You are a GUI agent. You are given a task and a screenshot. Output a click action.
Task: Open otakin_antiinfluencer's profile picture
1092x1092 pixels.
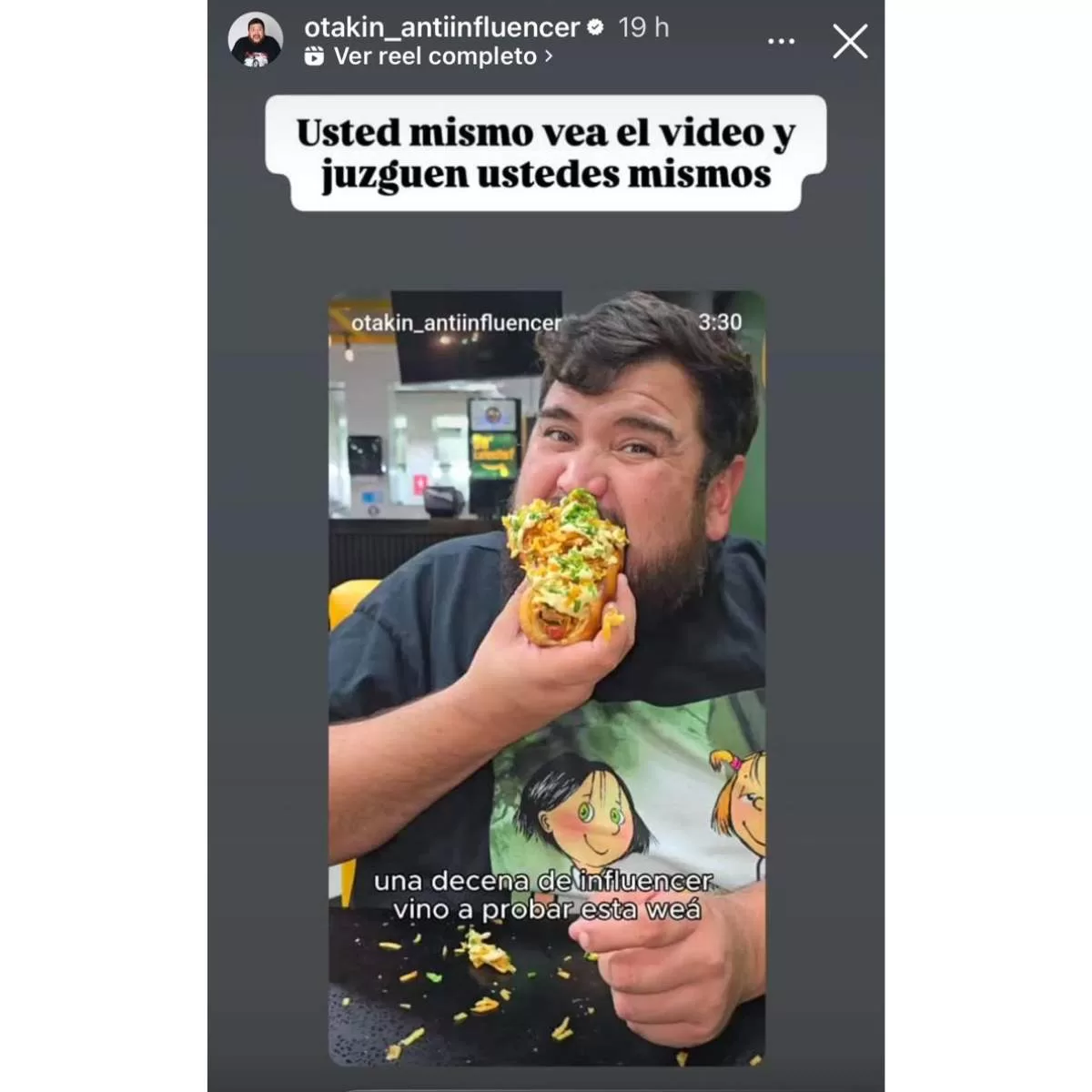pyautogui.click(x=256, y=40)
